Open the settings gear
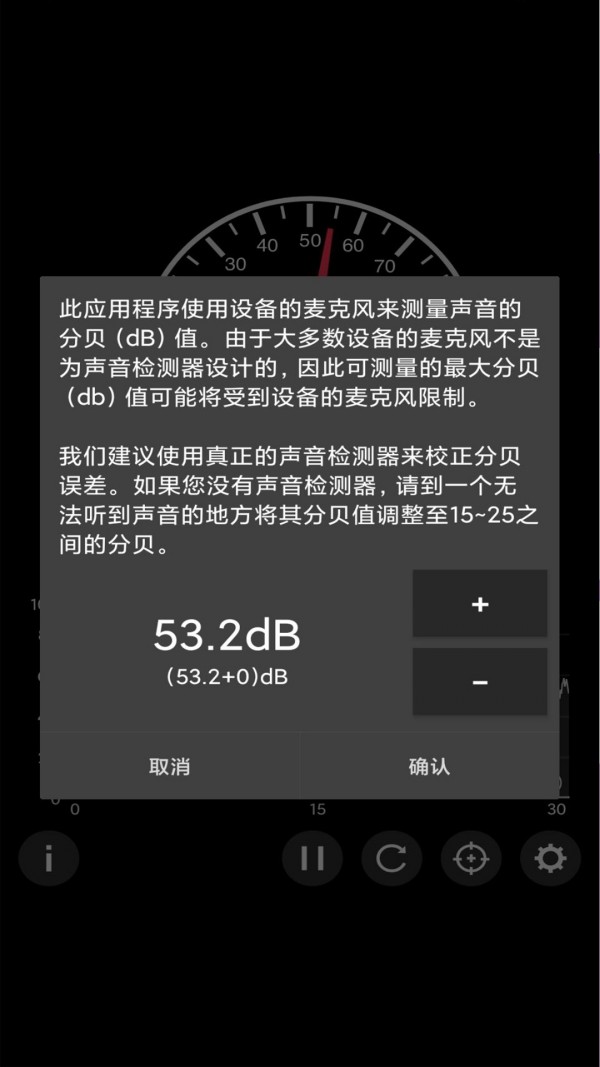Image resolution: width=600 pixels, height=1067 pixels. (x=550, y=858)
